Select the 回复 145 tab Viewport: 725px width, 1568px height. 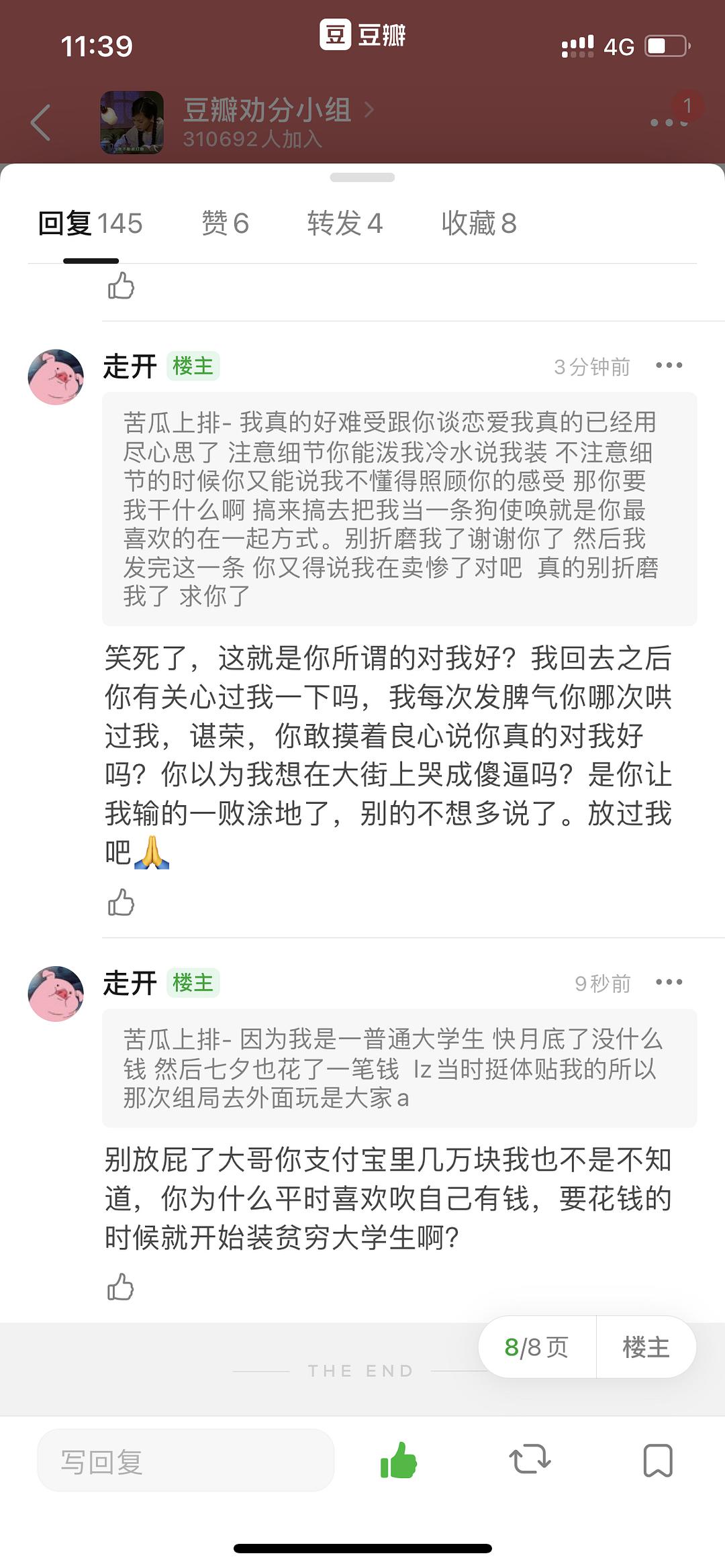91,223
